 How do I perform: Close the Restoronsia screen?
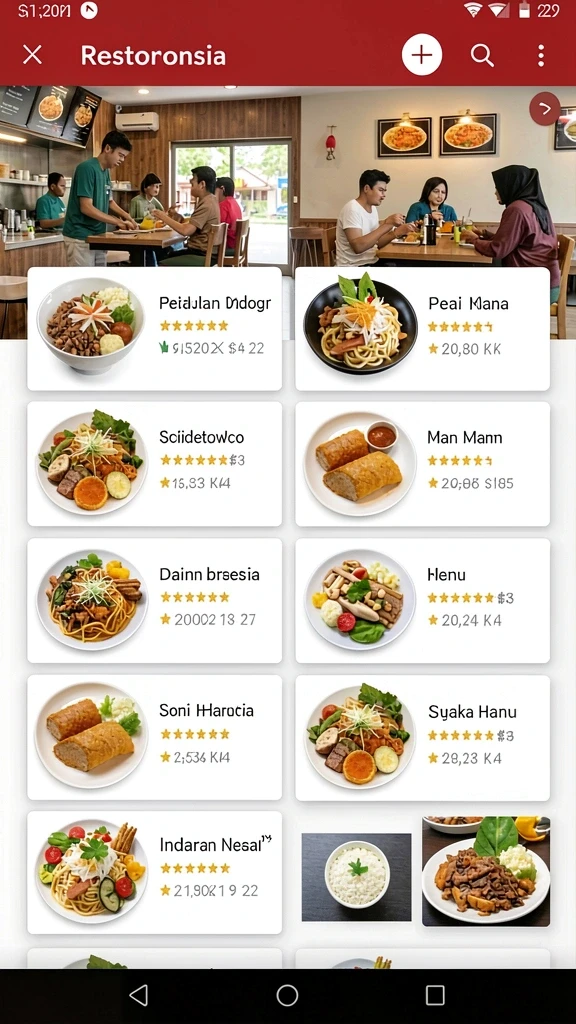click(32, 56)
